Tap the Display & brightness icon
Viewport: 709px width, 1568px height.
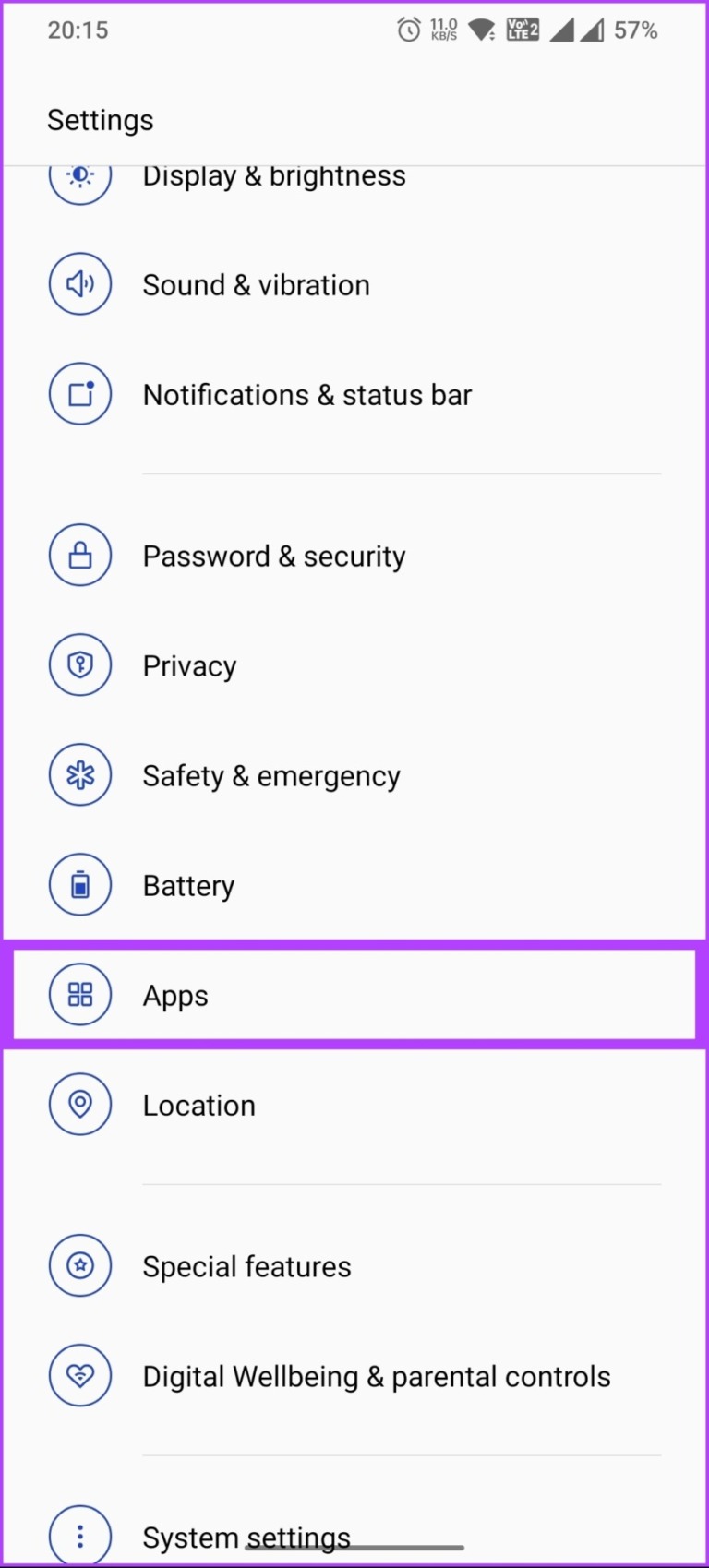tap(80, 177)
